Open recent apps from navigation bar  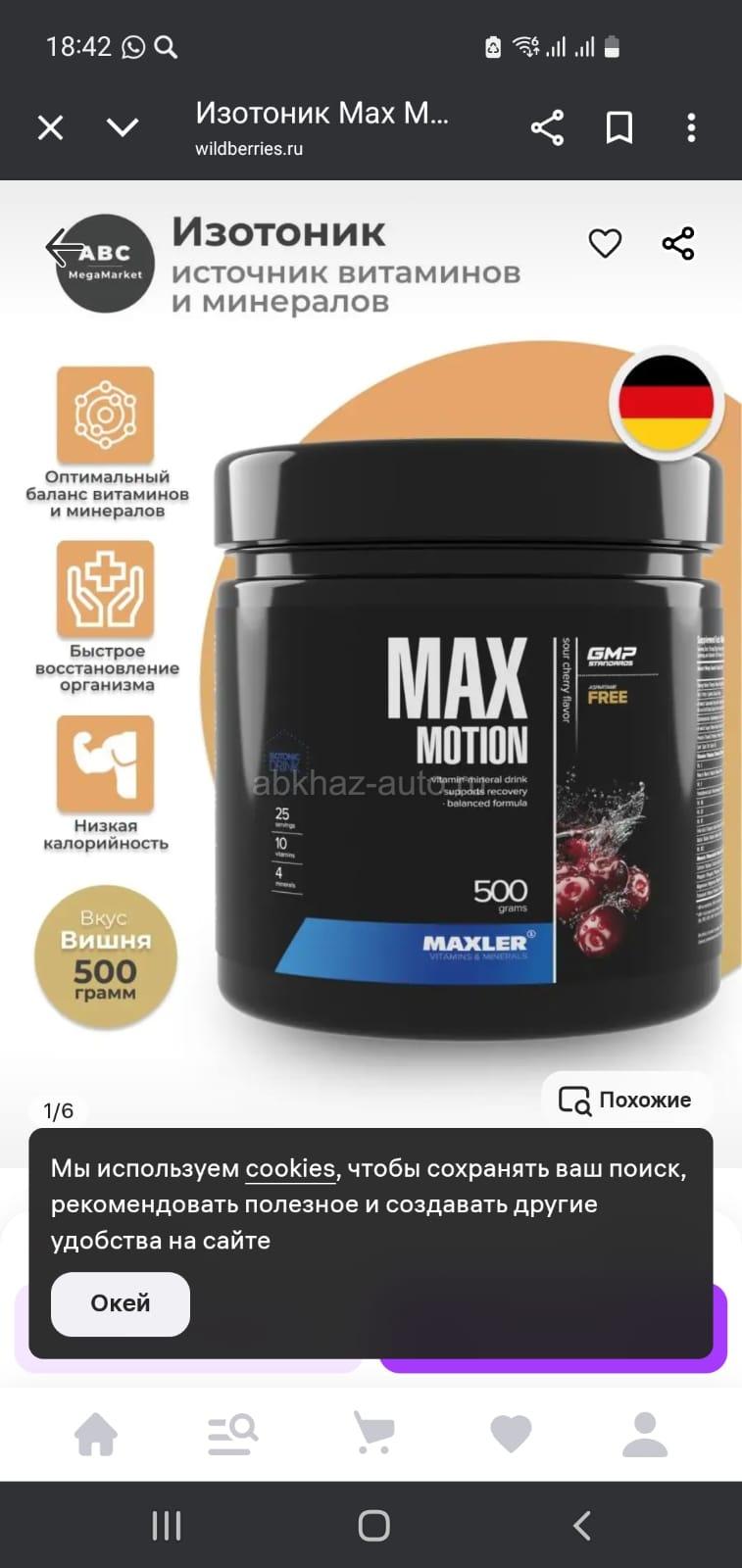[x=167, y=1525]
